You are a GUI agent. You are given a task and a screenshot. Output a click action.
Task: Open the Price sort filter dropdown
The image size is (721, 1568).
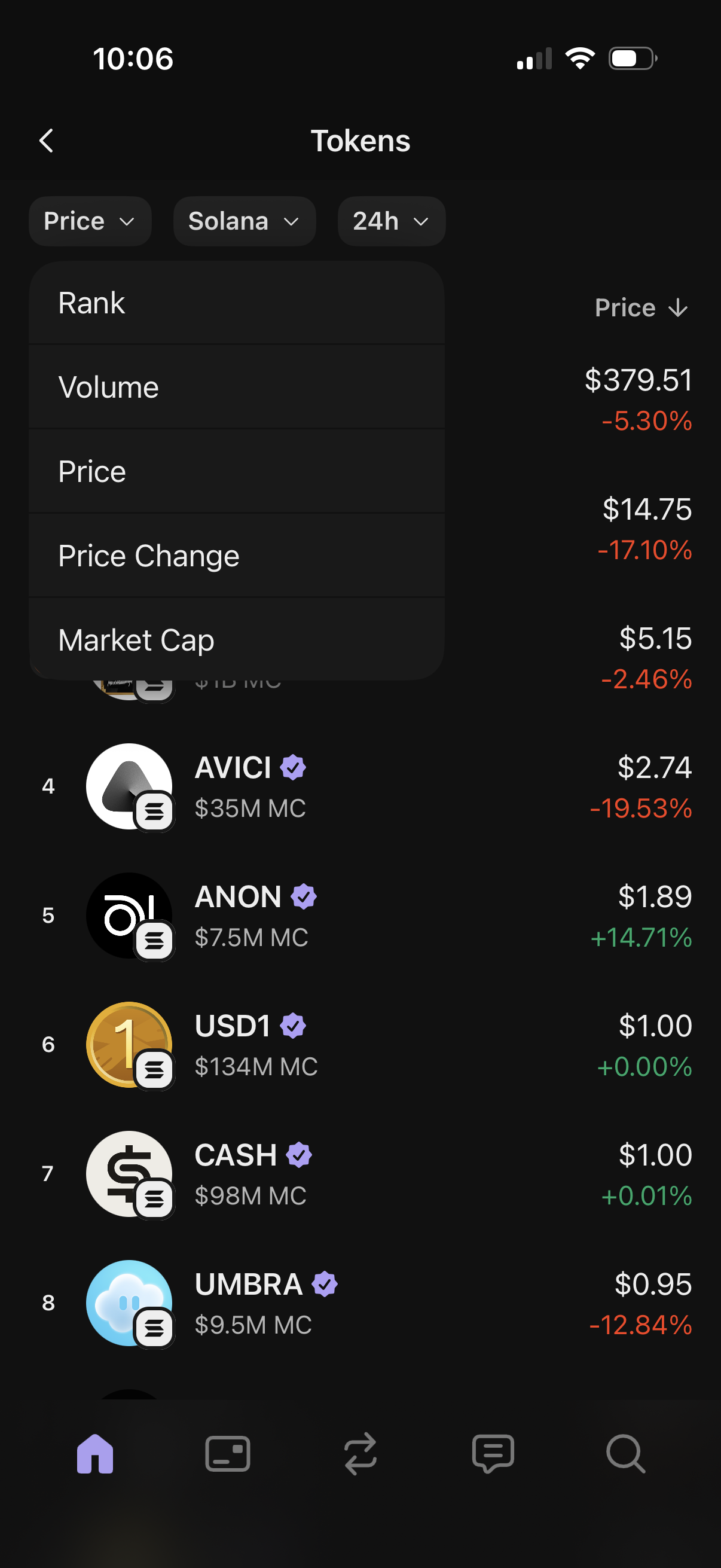click(90, 221)
